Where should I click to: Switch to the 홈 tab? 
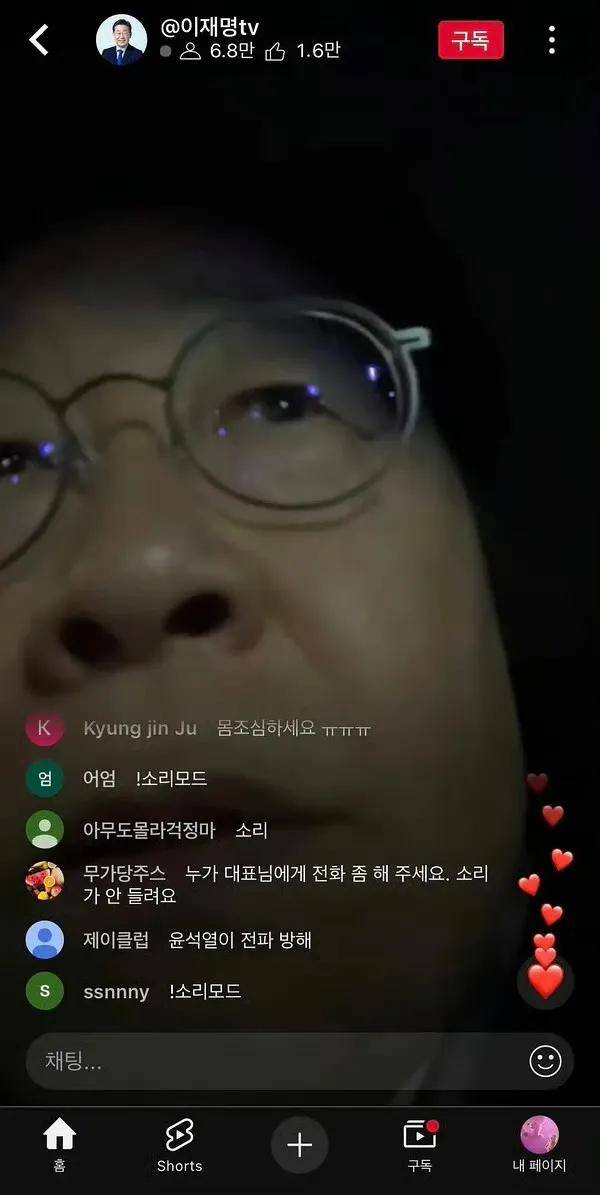[x=59, y=1145]
